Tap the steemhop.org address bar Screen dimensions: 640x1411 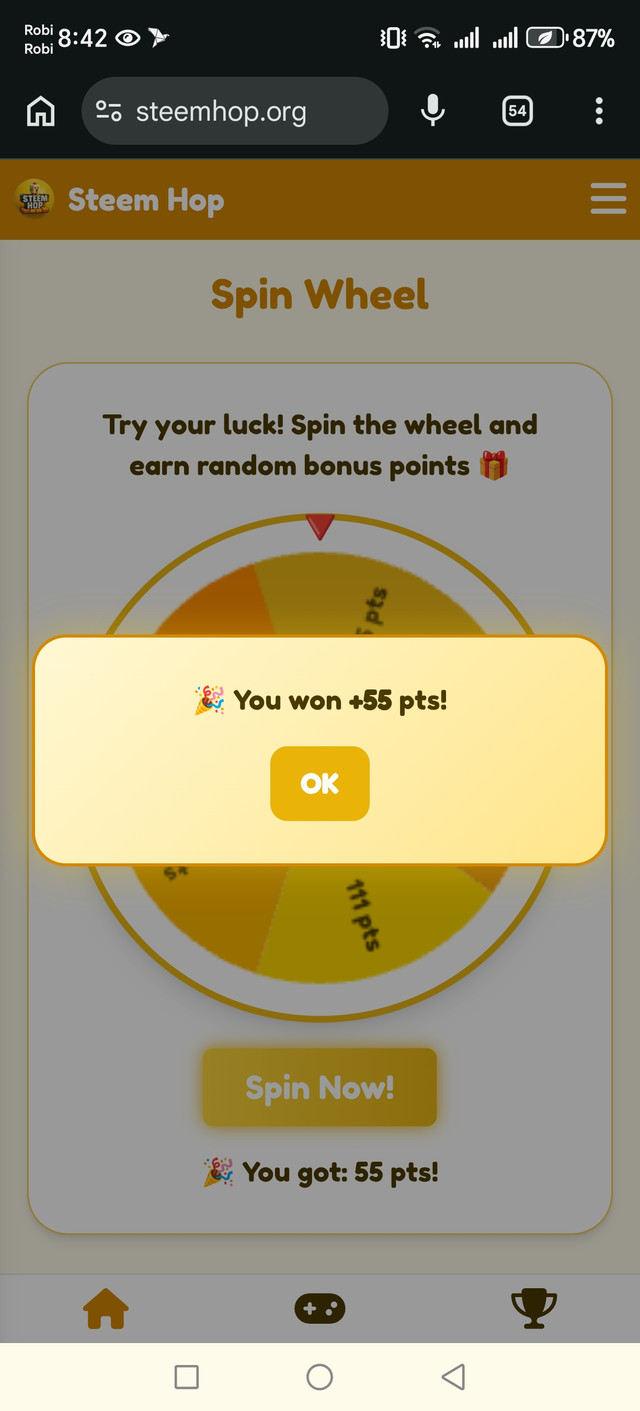[x=235, y=111]
